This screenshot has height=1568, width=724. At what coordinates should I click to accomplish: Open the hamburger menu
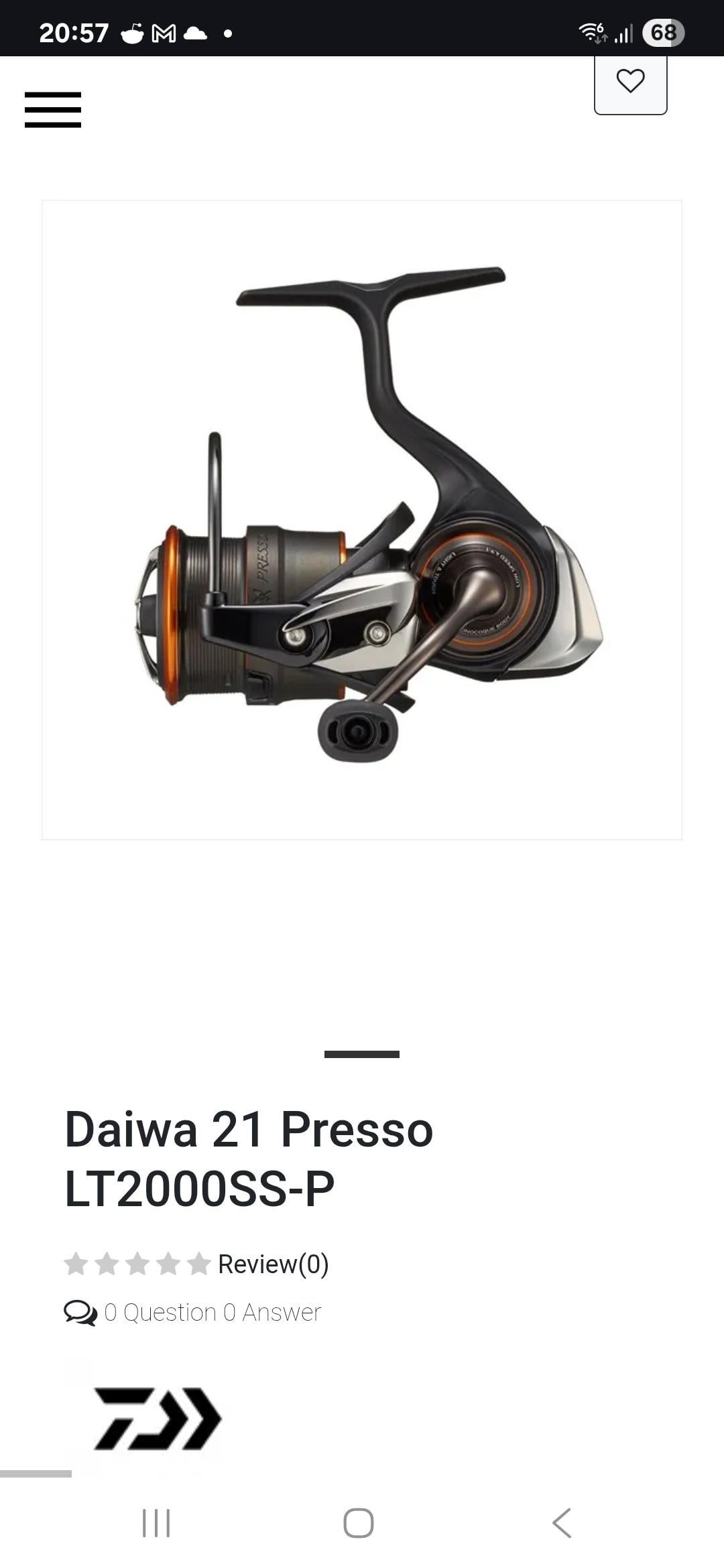pyautogui.click(x=53, y=110)
